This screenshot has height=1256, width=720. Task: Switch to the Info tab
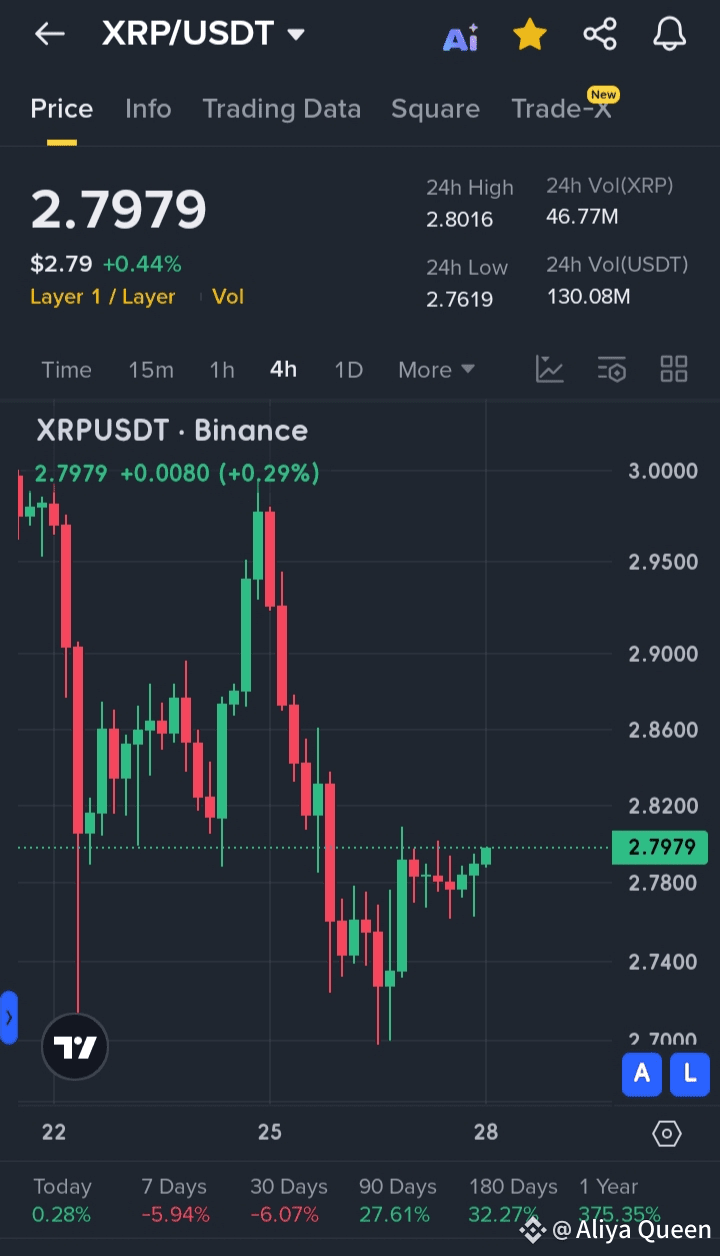148,109
